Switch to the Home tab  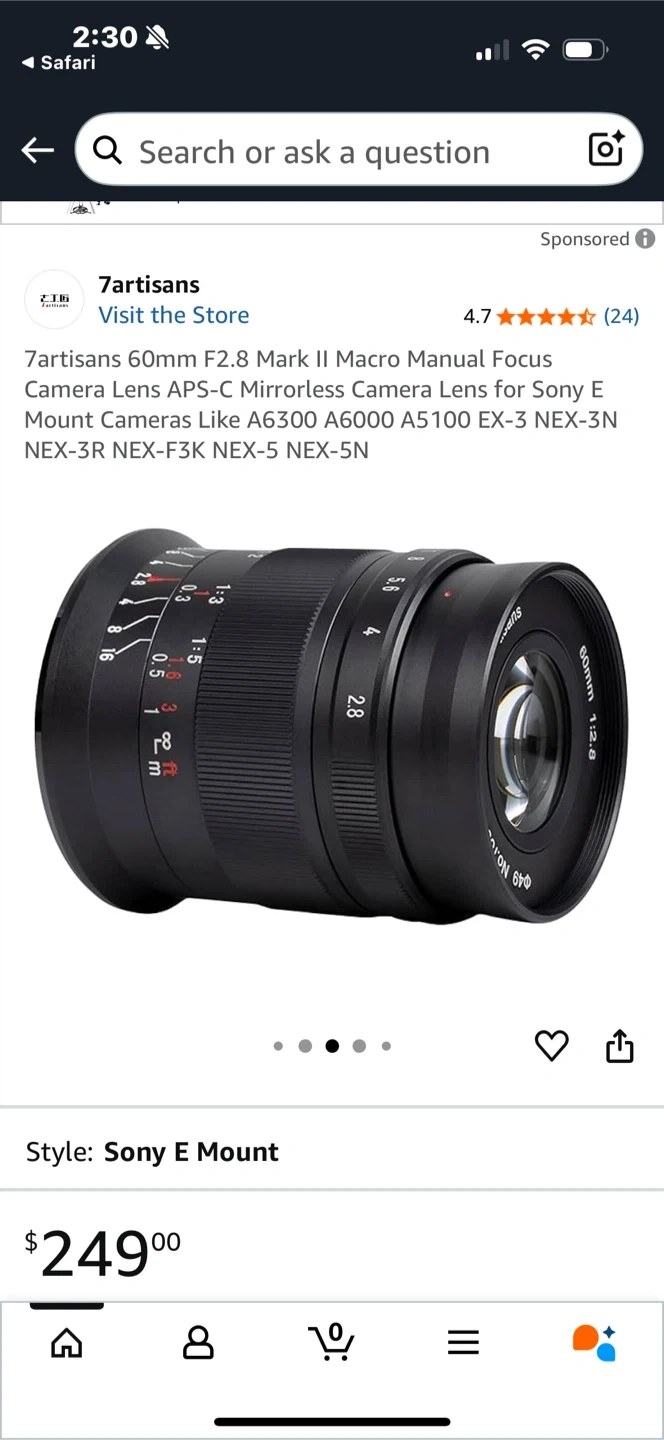click(x=67, y=1342)
